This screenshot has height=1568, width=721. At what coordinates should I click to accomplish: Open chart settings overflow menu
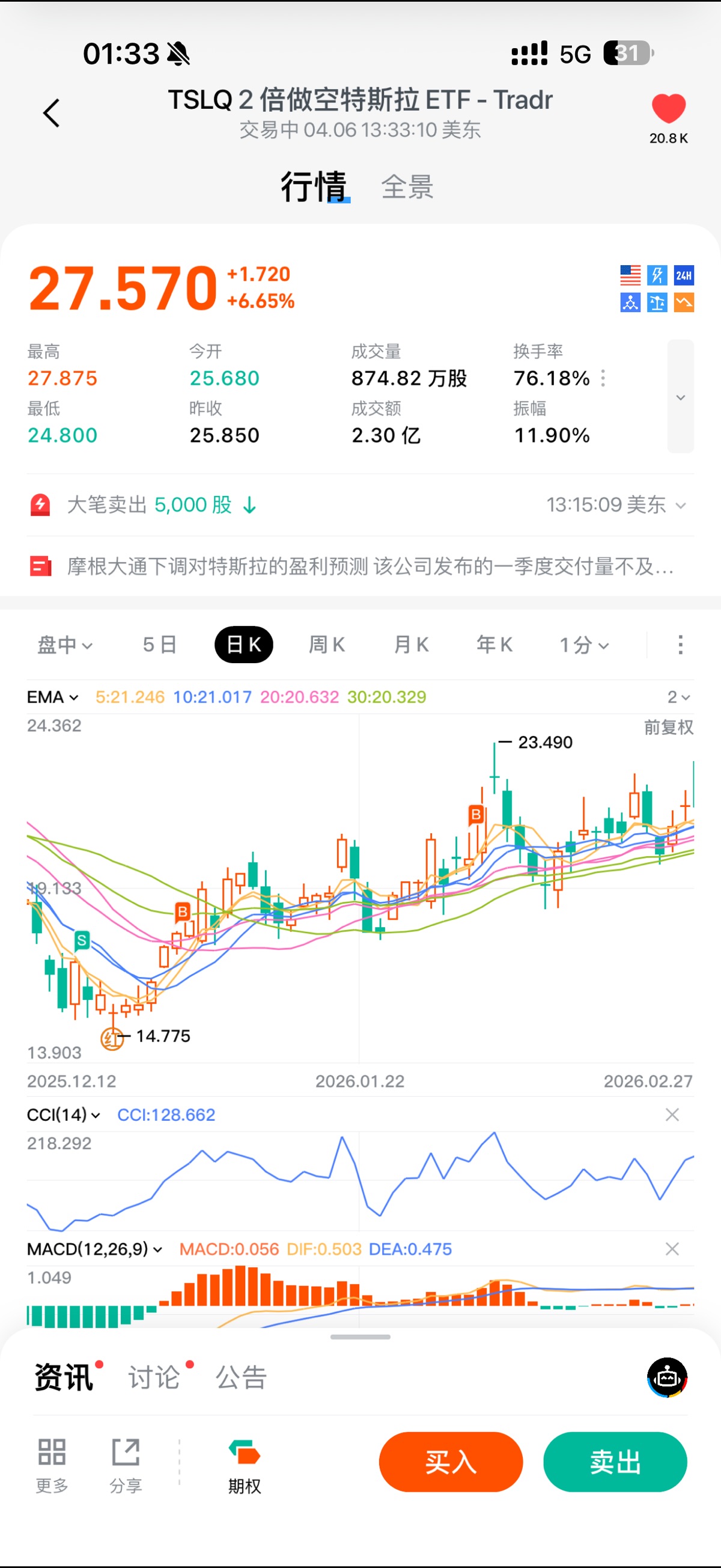point(680,645)
